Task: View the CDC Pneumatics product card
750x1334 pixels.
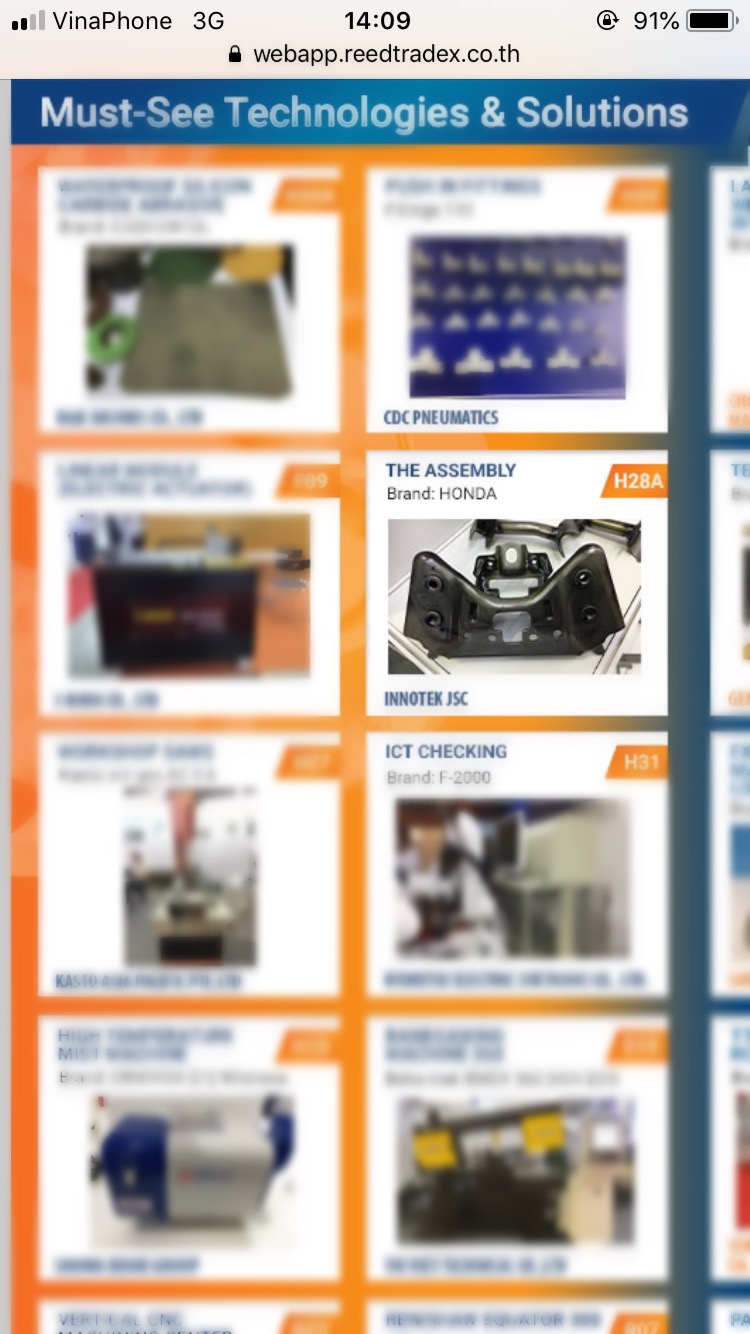Action: (517, 300)
